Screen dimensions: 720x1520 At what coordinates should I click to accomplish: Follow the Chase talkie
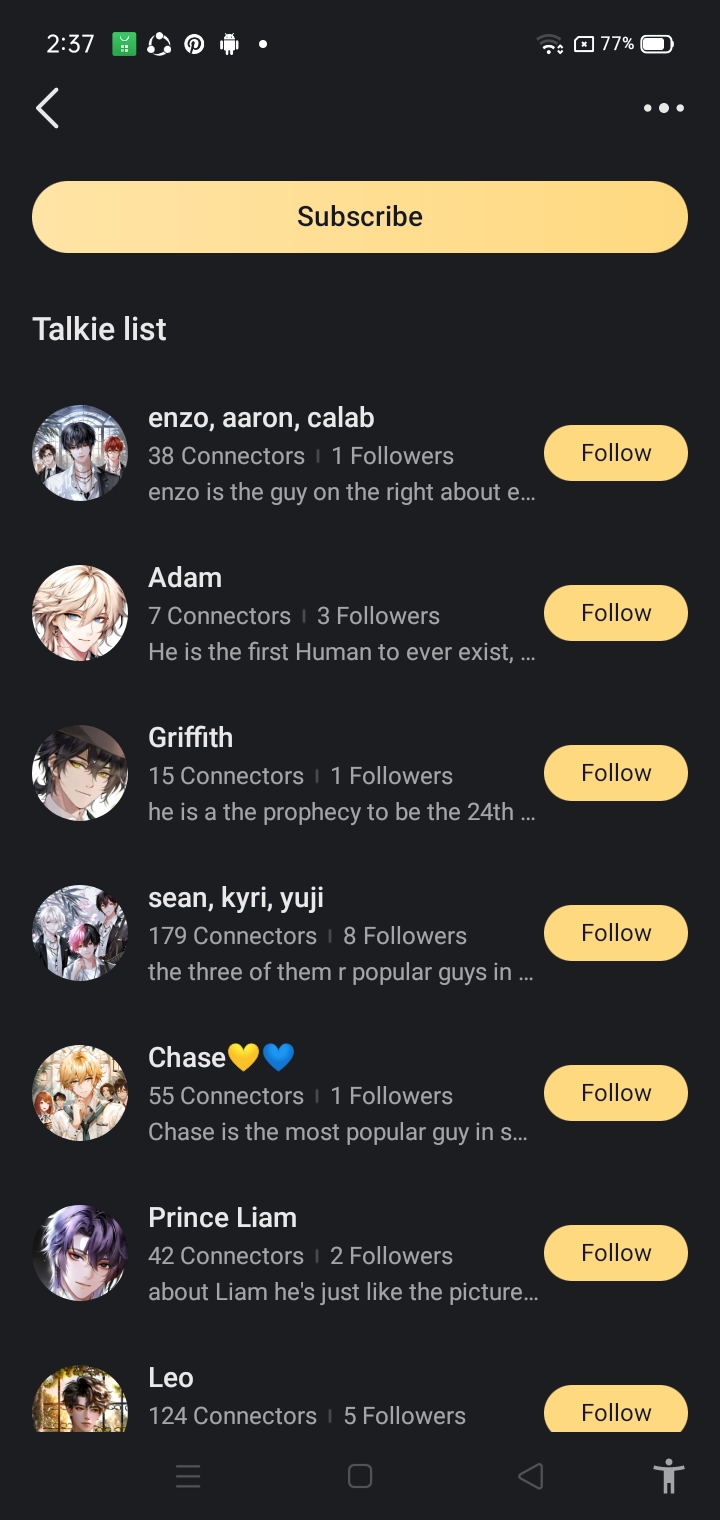pyautogui.click(x=615, y=1093)
